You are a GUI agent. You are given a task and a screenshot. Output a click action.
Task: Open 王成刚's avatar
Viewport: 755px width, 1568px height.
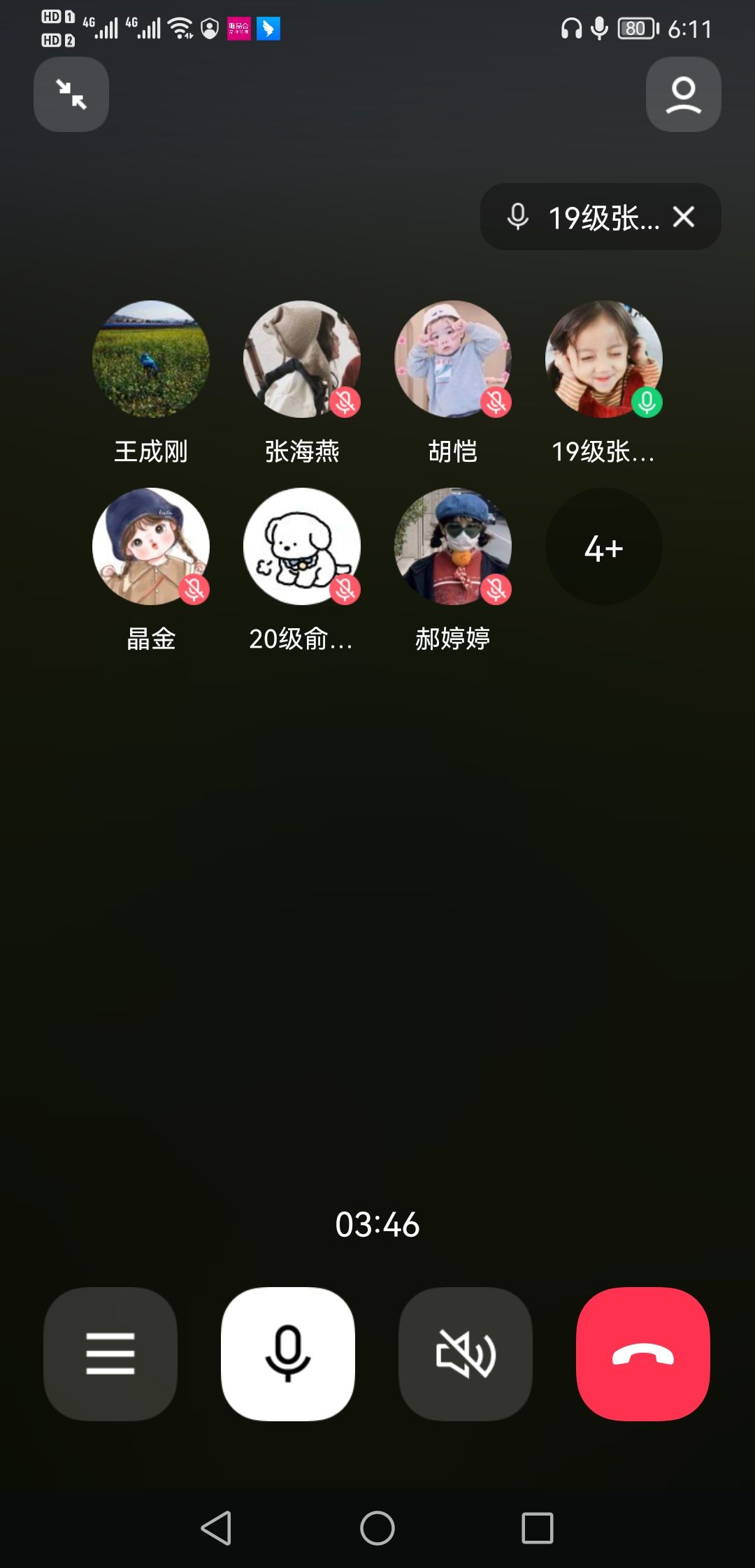point(151,359)
